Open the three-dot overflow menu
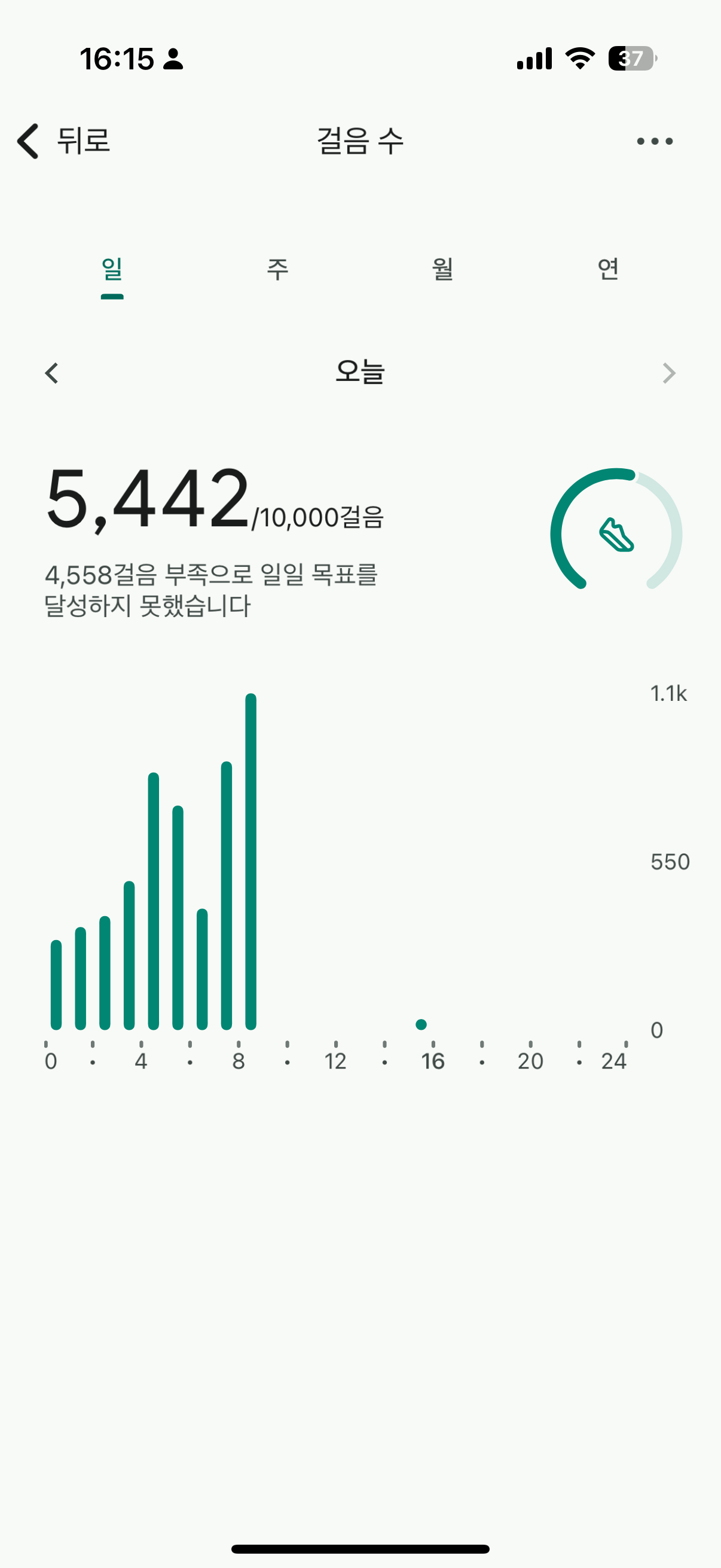This screenshot has height=1568, width=721. coord(655,141)
